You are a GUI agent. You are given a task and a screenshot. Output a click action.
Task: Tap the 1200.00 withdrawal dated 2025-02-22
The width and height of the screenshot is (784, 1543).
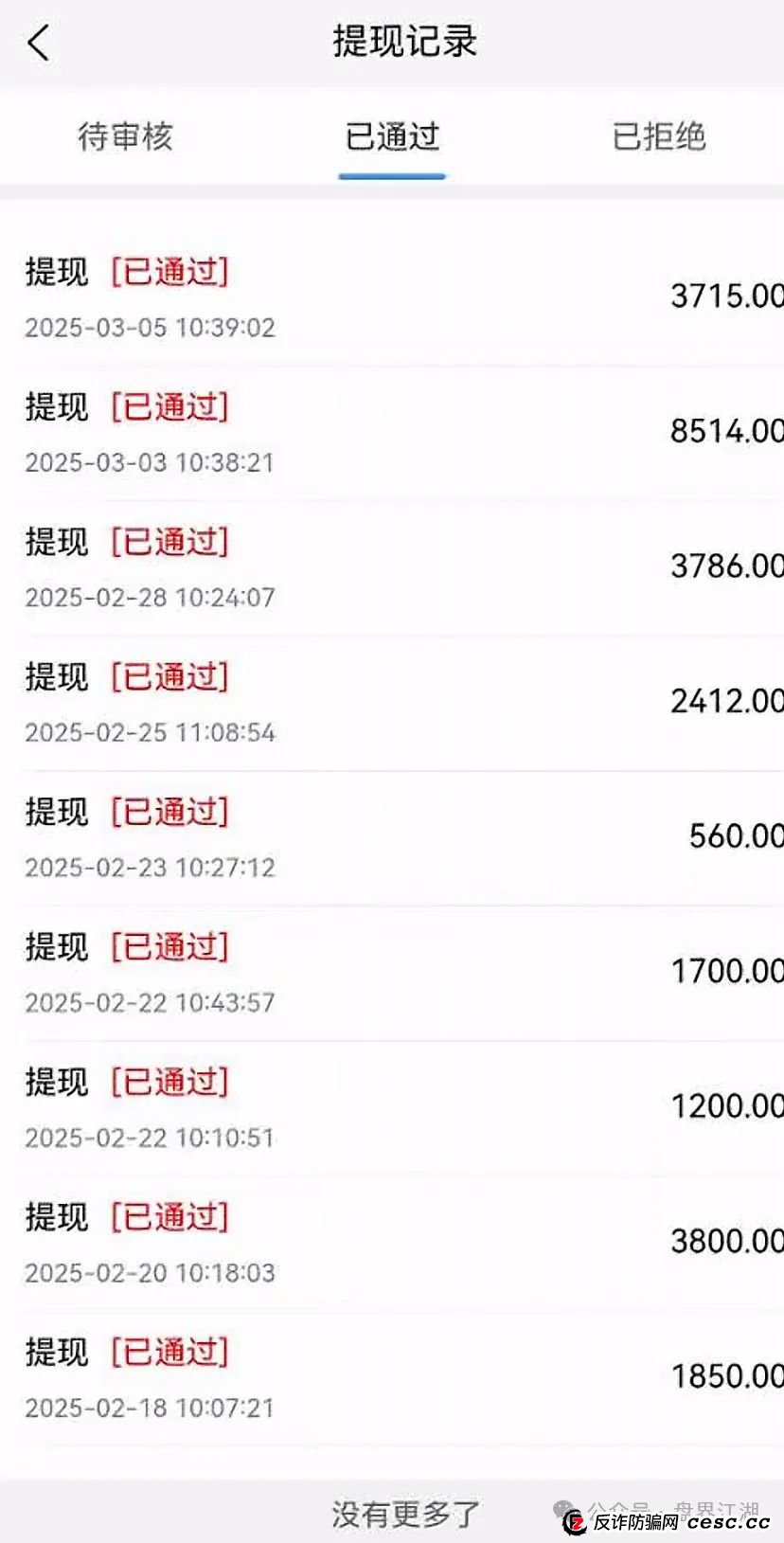coord(392,1106)
